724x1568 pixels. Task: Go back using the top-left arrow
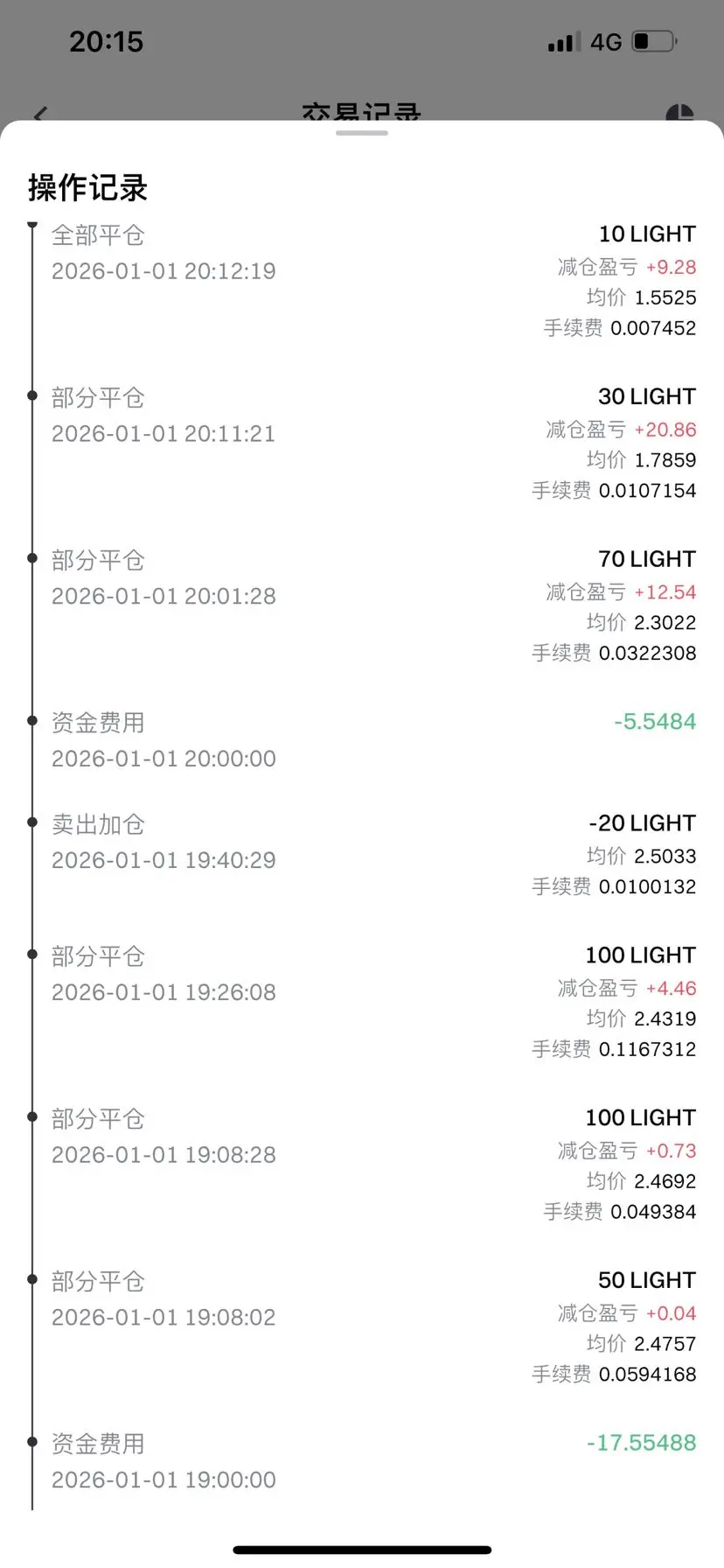40,114
